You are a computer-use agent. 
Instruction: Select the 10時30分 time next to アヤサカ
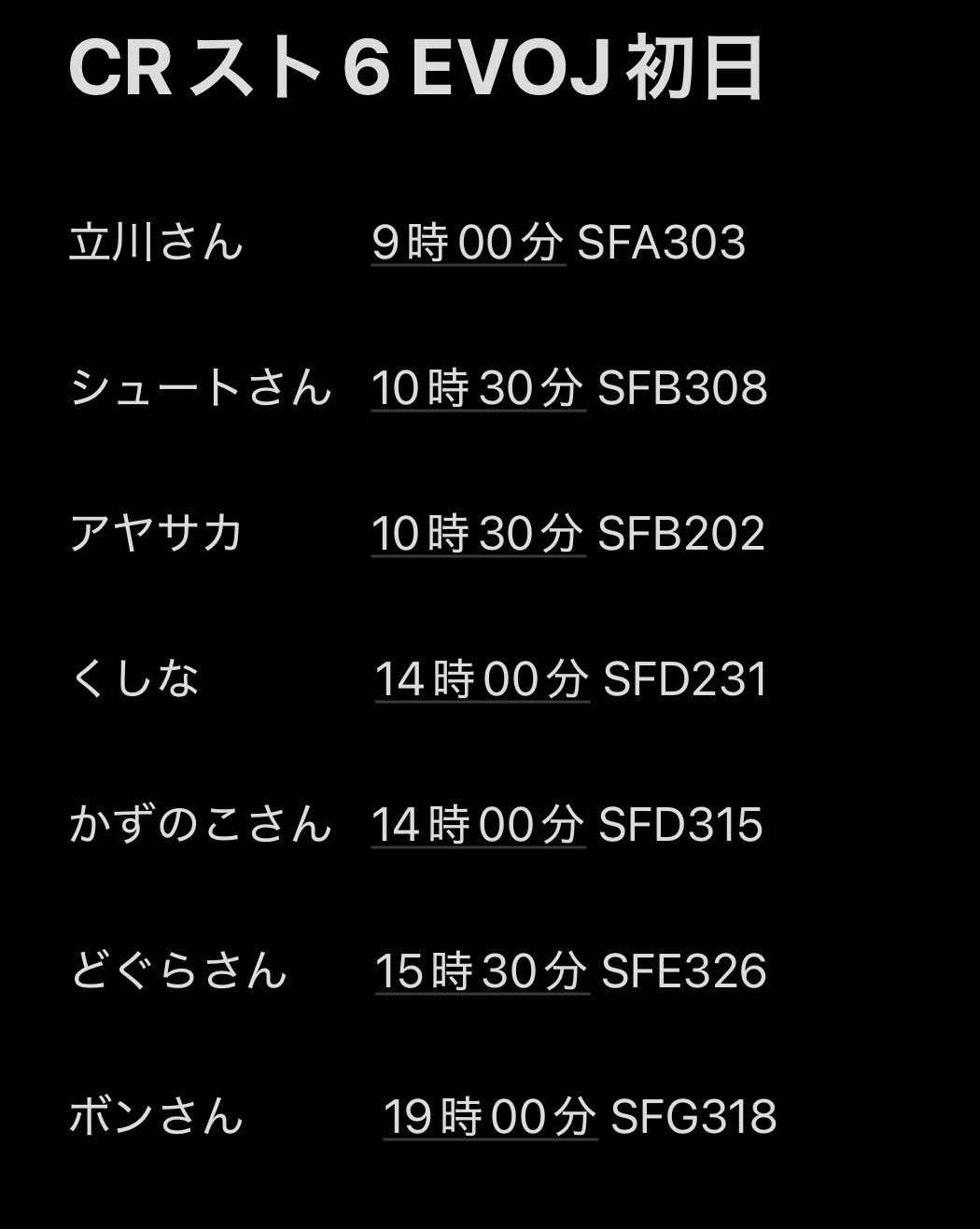pos(478,535)
